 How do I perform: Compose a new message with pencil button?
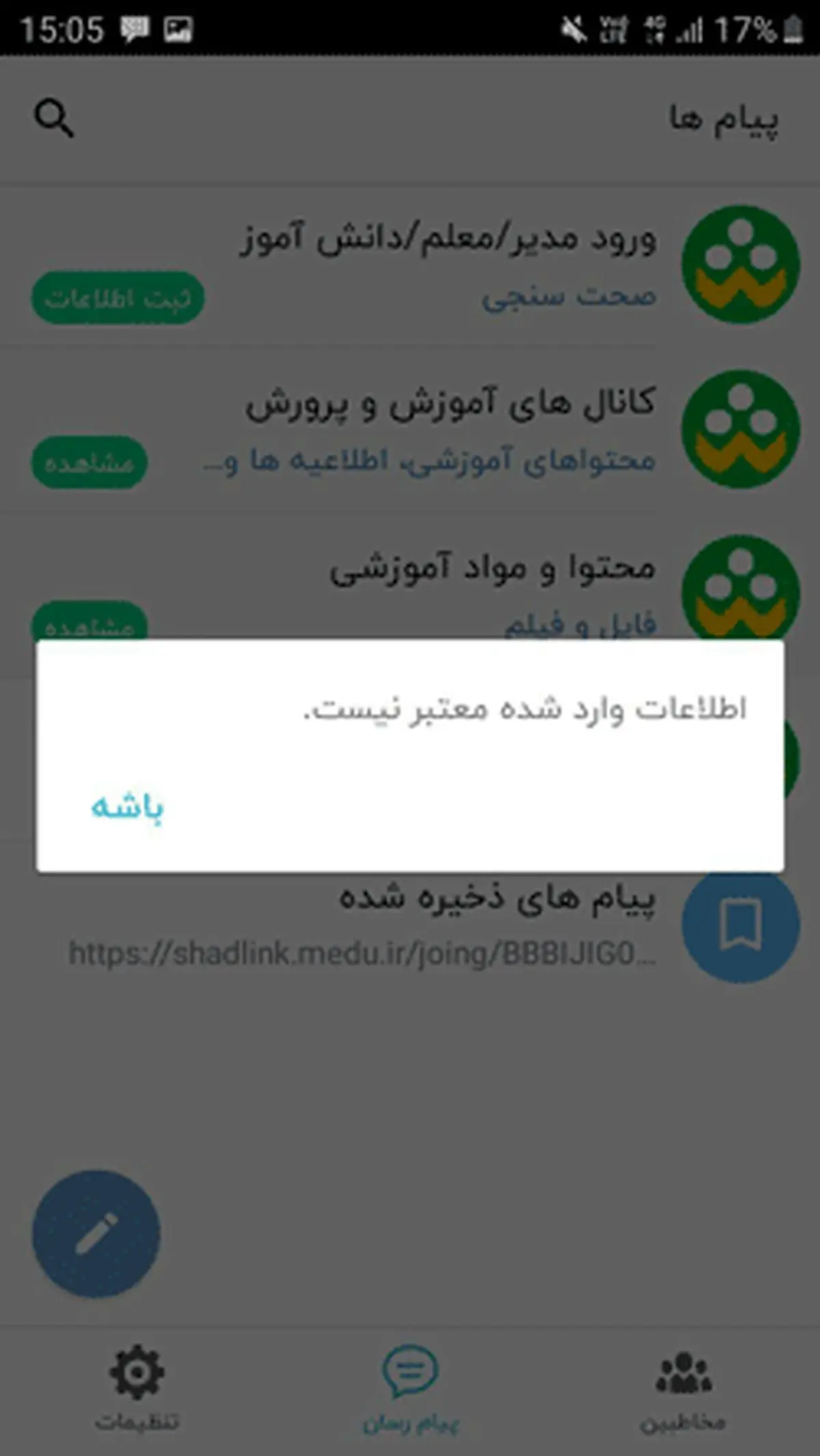[x=96, y=1233]
